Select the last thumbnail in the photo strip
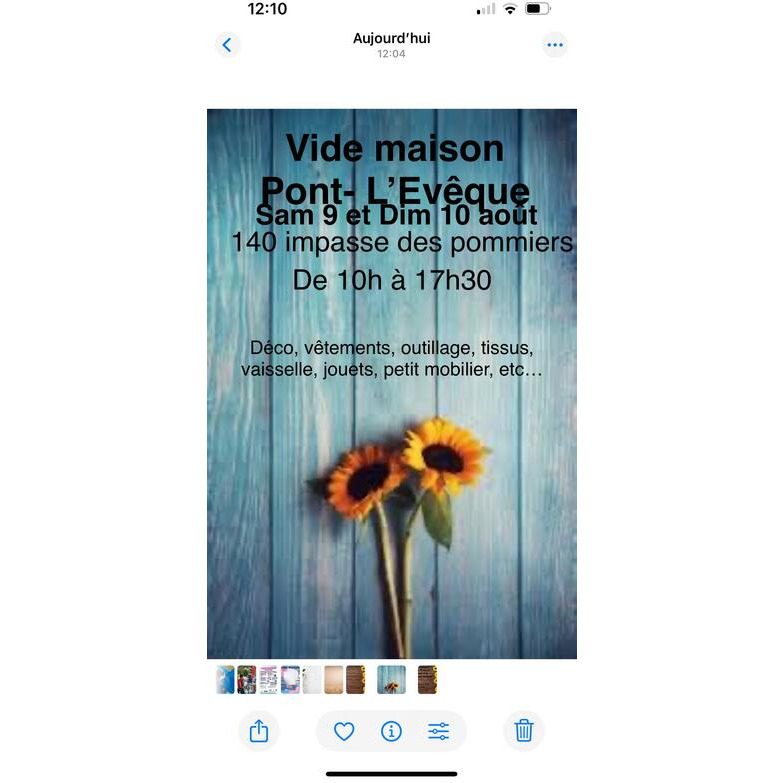Image resolution: width=783 pixels, height=783 pixels. point(427,680)
